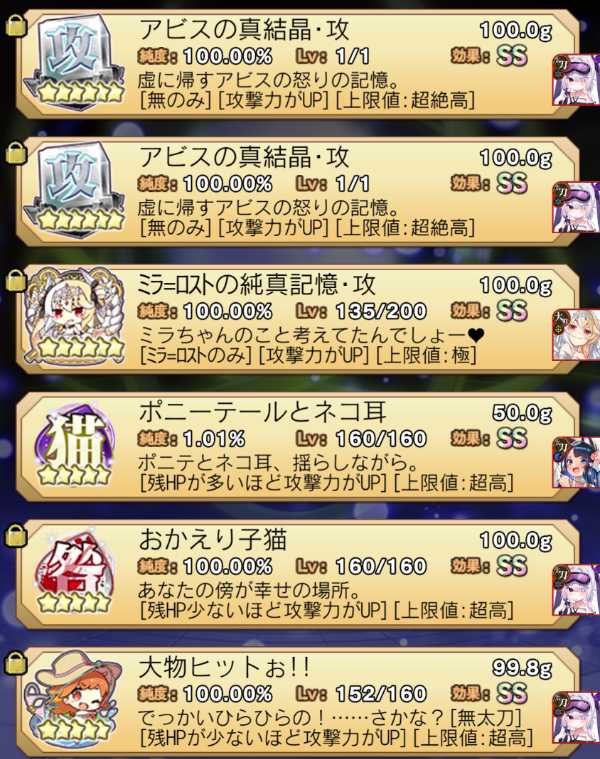The width and height of the screenshot is (600, 759).
Task: Toggle the lock icon on ミラ=ロストの純真記憶・攻
Action: (x=16, y=281)
